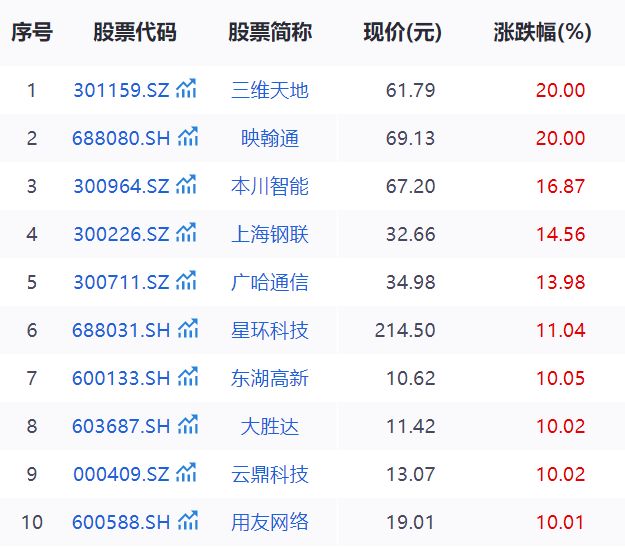Open the stock name 映翰通
Image resolution: width=625 pixels, height=549 pixels.
point(270,139)
